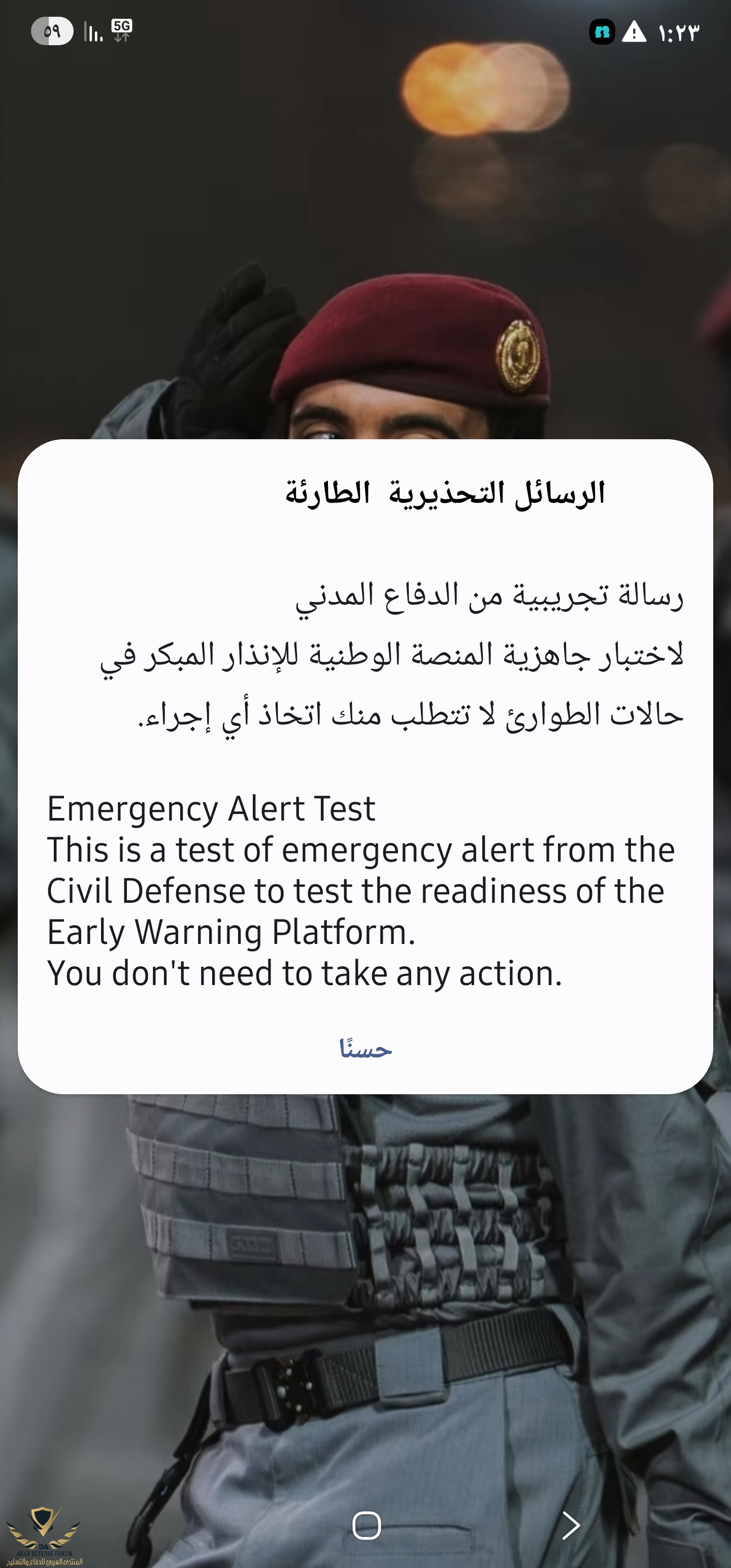The height and width of the screenshot is (1568, 731).
Task: Tap the home button in navigation bar
Action: click(x=367, y=1525)
